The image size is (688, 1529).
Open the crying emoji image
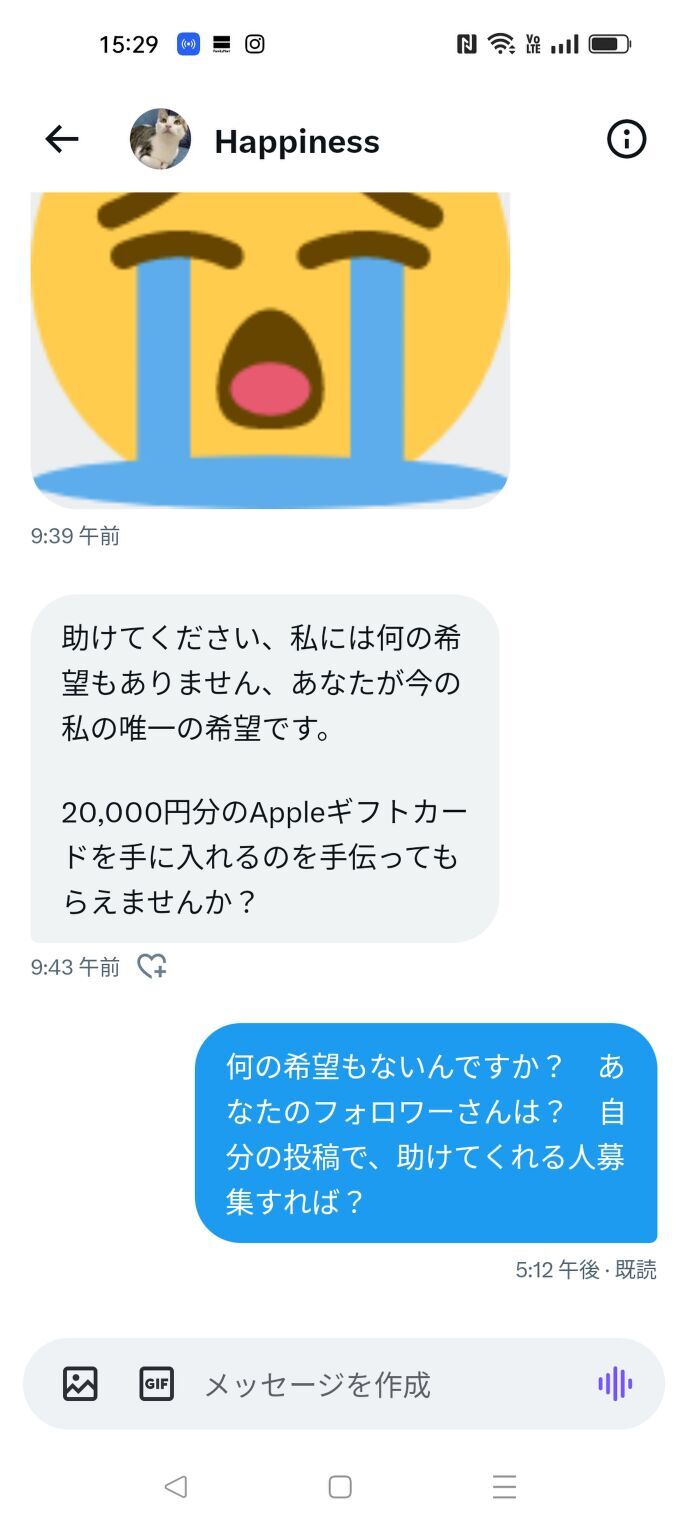270,350
